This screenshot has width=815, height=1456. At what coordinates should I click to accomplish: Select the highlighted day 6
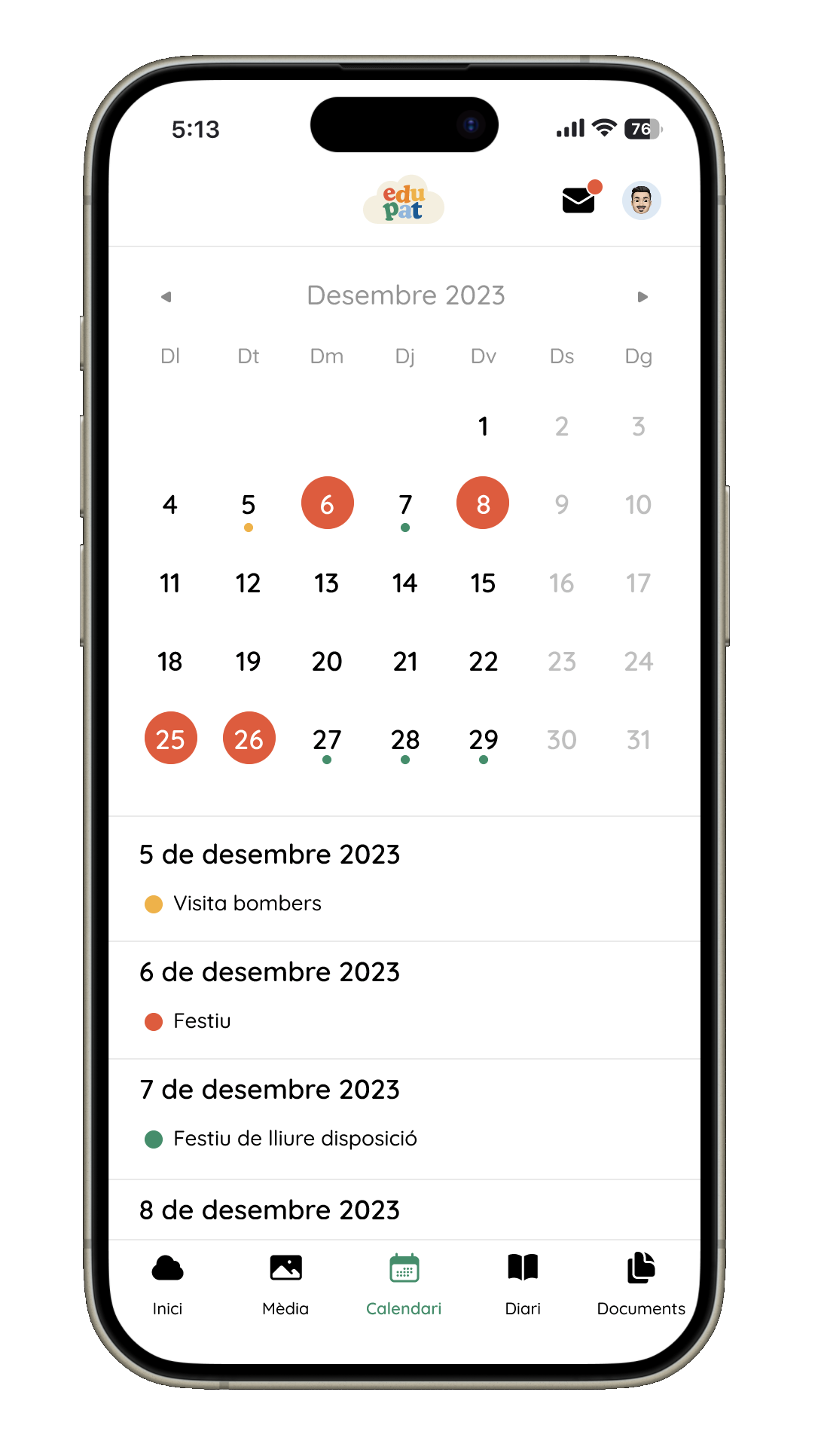pos(327,503)
